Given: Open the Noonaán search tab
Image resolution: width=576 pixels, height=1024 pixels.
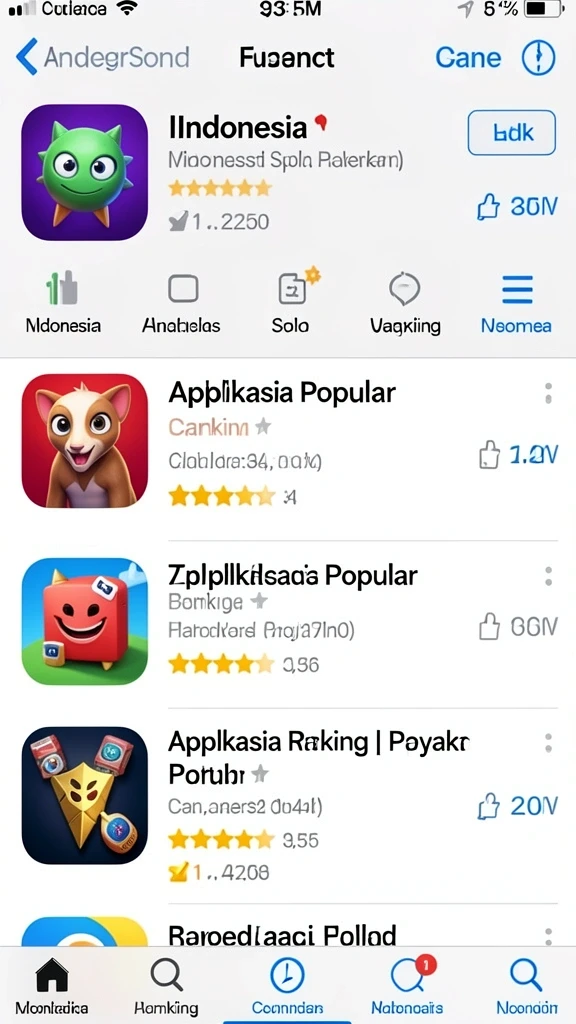Looking at the screenshot, I should [x=526, y=985].
